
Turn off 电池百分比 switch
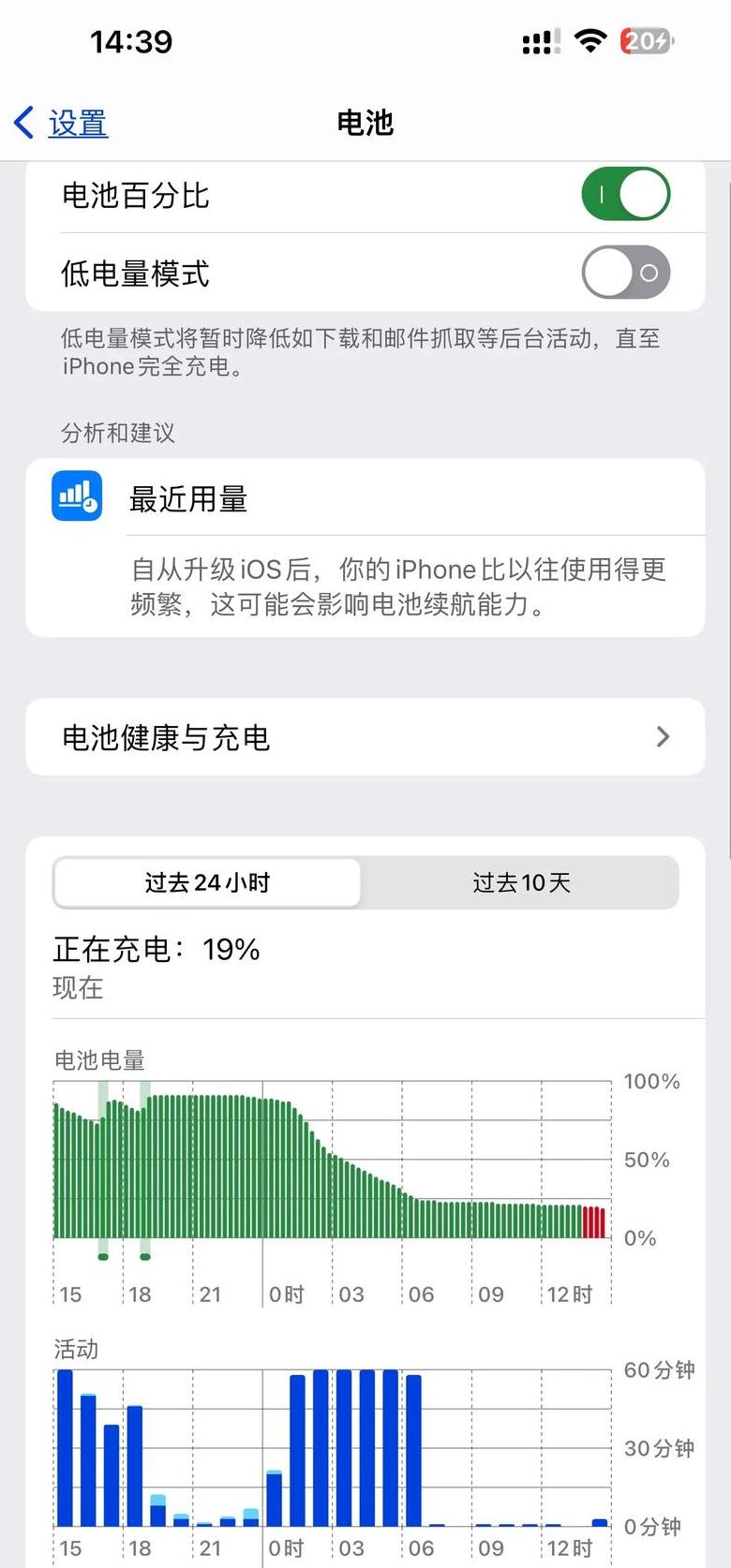click(x=625, y=195)
